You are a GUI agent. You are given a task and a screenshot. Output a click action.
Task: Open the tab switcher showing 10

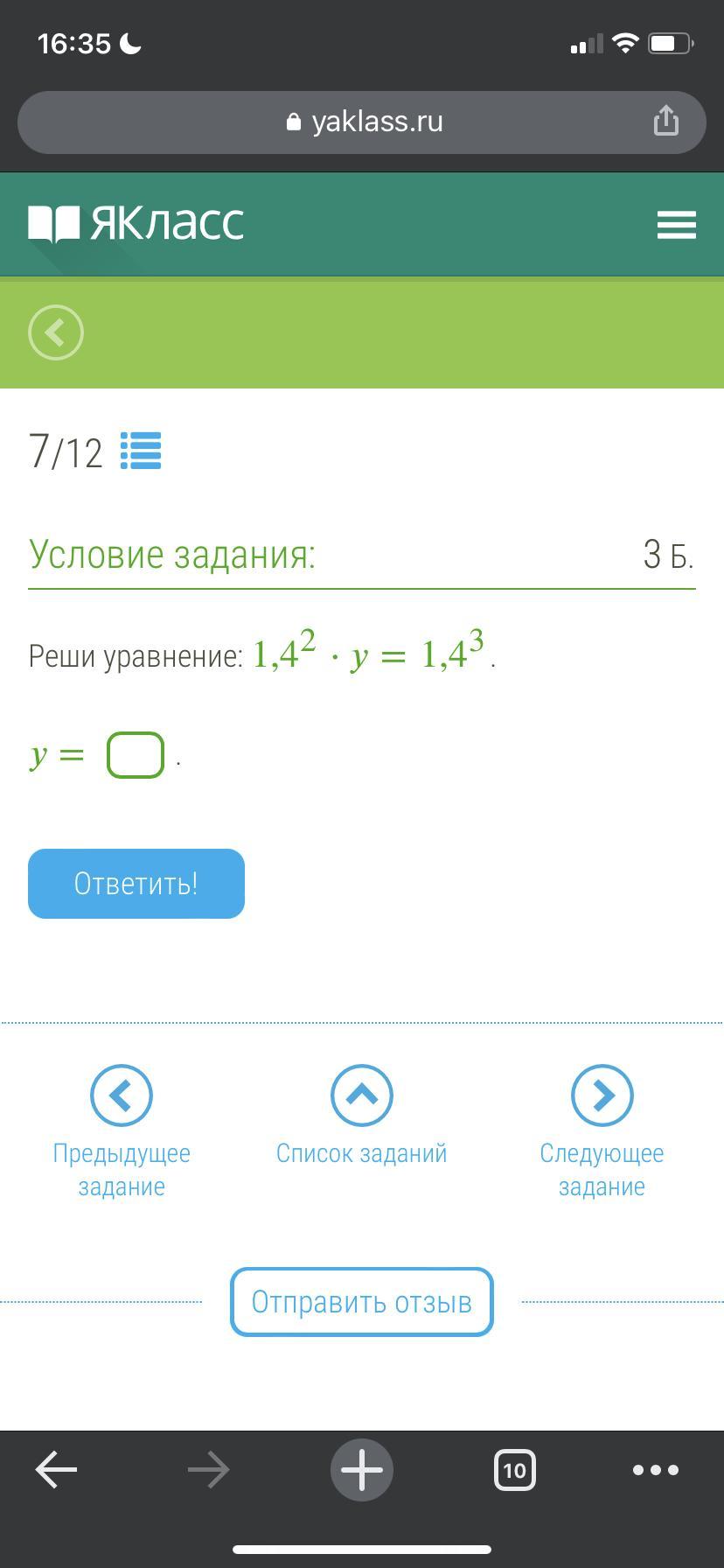pos(515,1470)
